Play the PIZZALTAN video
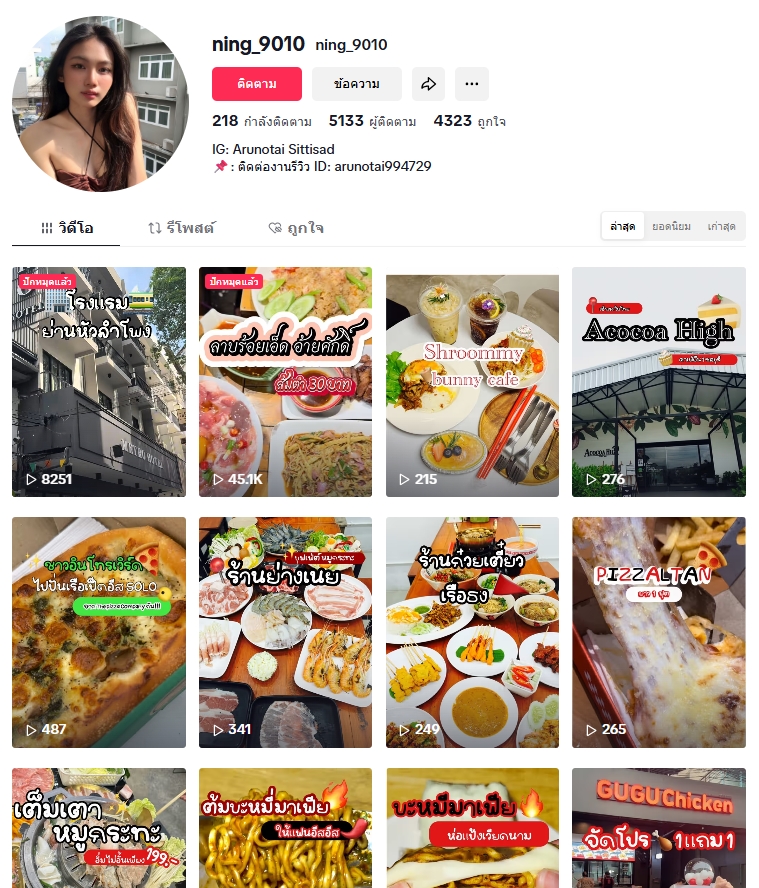The image size is (759, 888). coord(658,632)
